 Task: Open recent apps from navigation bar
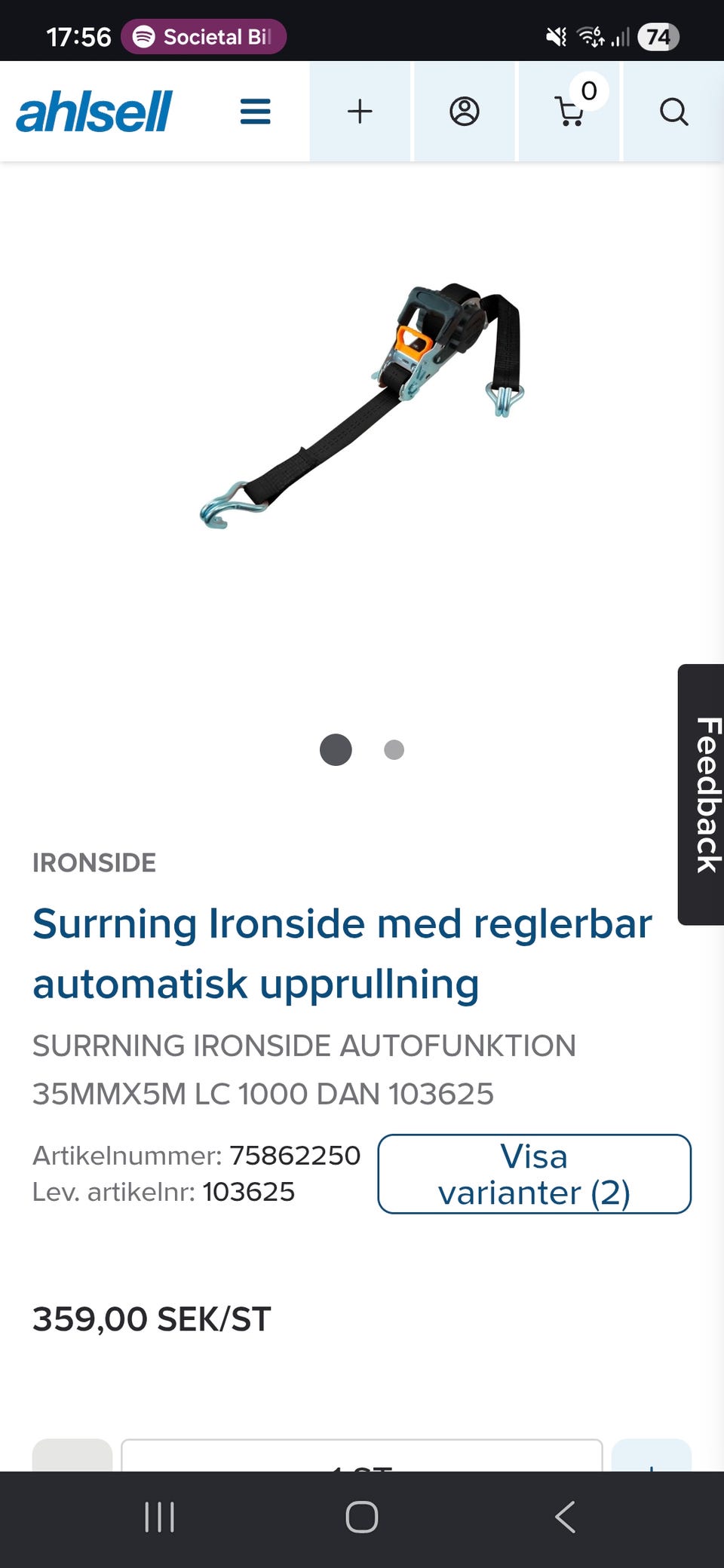pos(159,1517)
